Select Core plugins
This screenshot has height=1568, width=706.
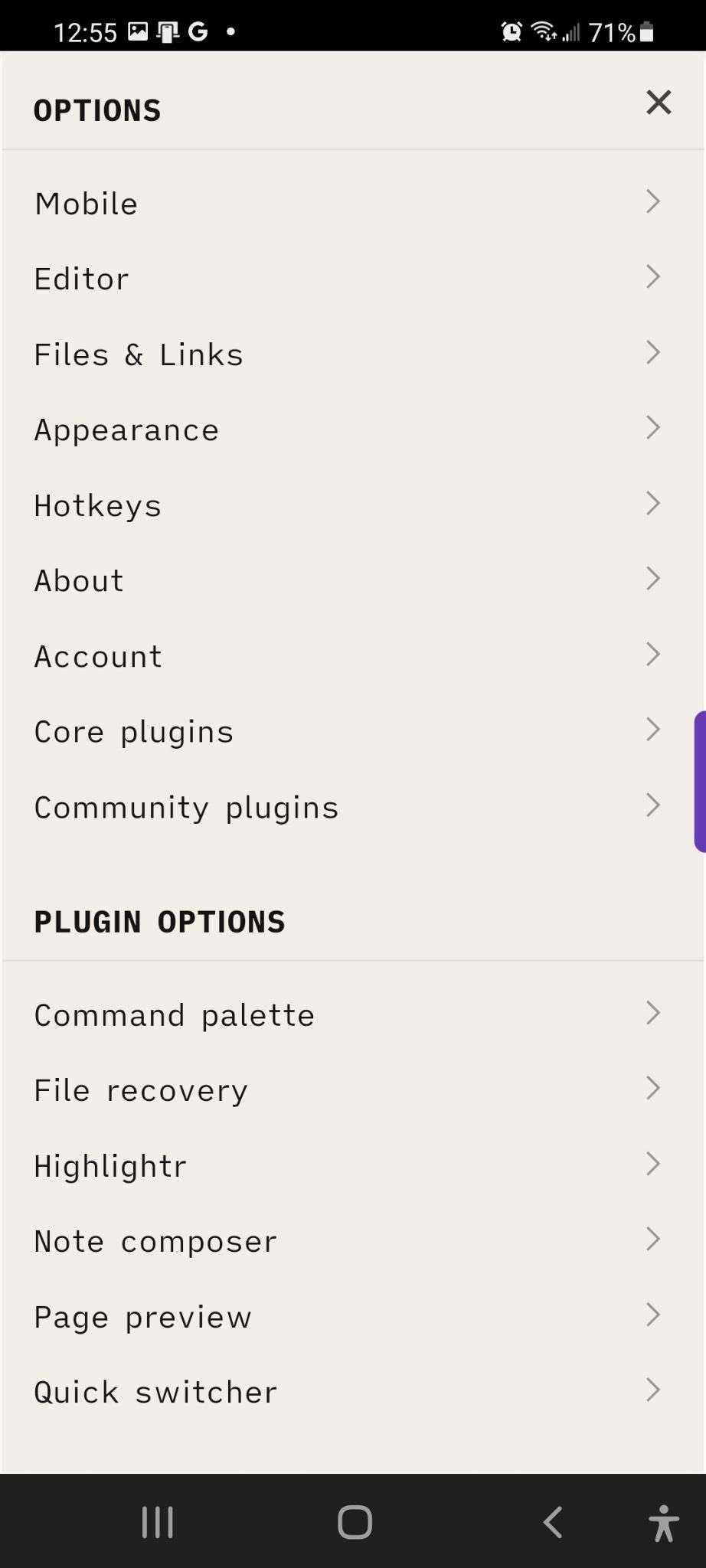pyautogui.click(x=352, y=731)
